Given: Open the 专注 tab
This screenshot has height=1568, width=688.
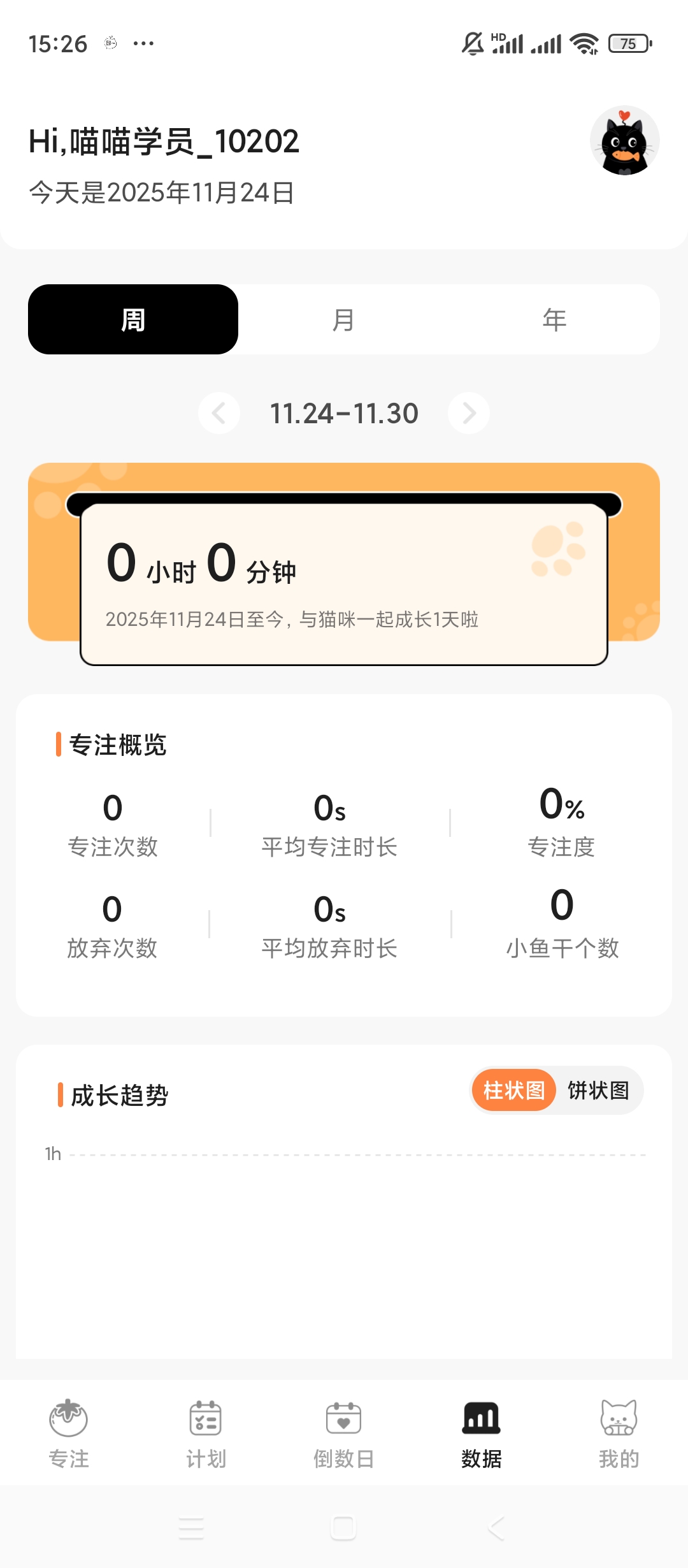Looking at the screenshot, I should pyautogui.click(x=69, y=1432).
